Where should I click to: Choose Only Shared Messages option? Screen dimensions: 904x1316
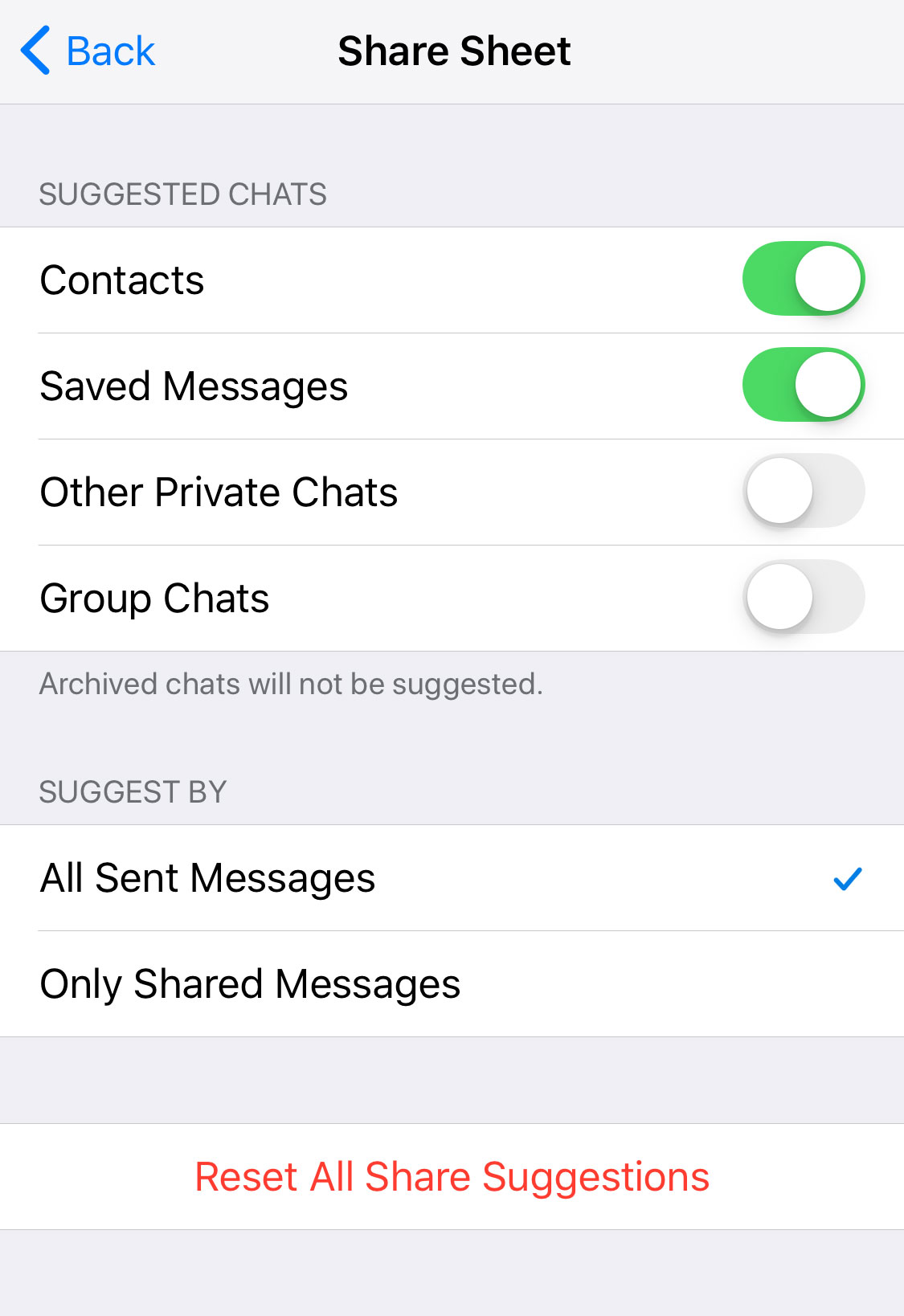tap(450, 983)
